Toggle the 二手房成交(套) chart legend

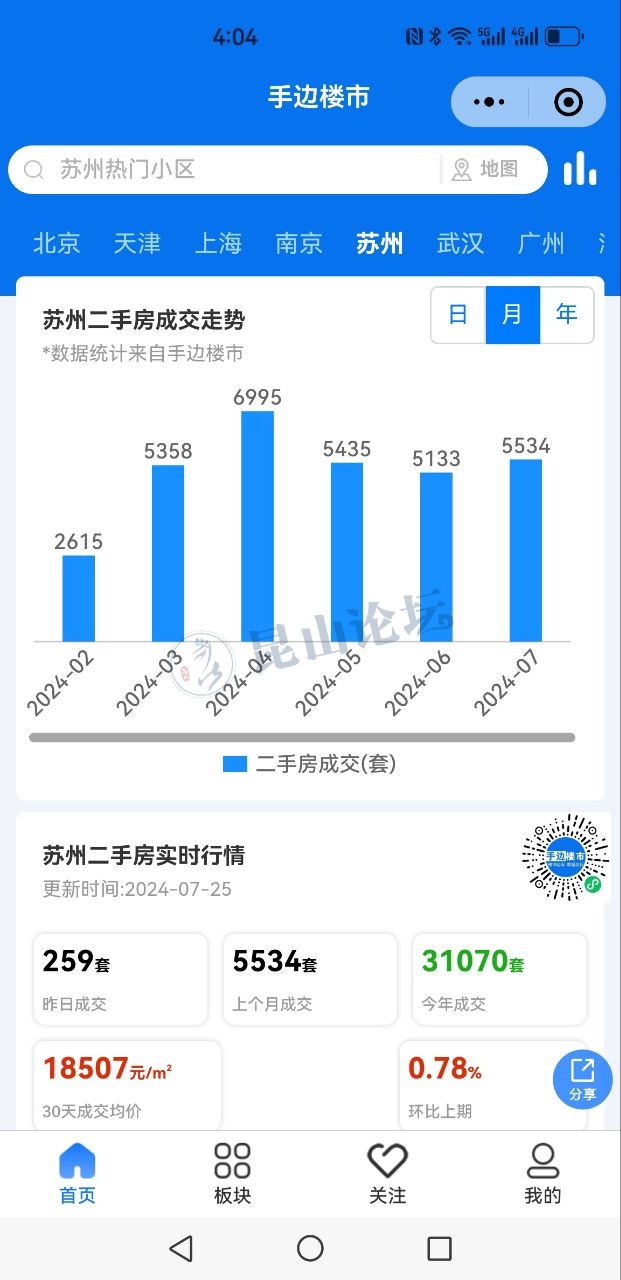pos(310,764)
